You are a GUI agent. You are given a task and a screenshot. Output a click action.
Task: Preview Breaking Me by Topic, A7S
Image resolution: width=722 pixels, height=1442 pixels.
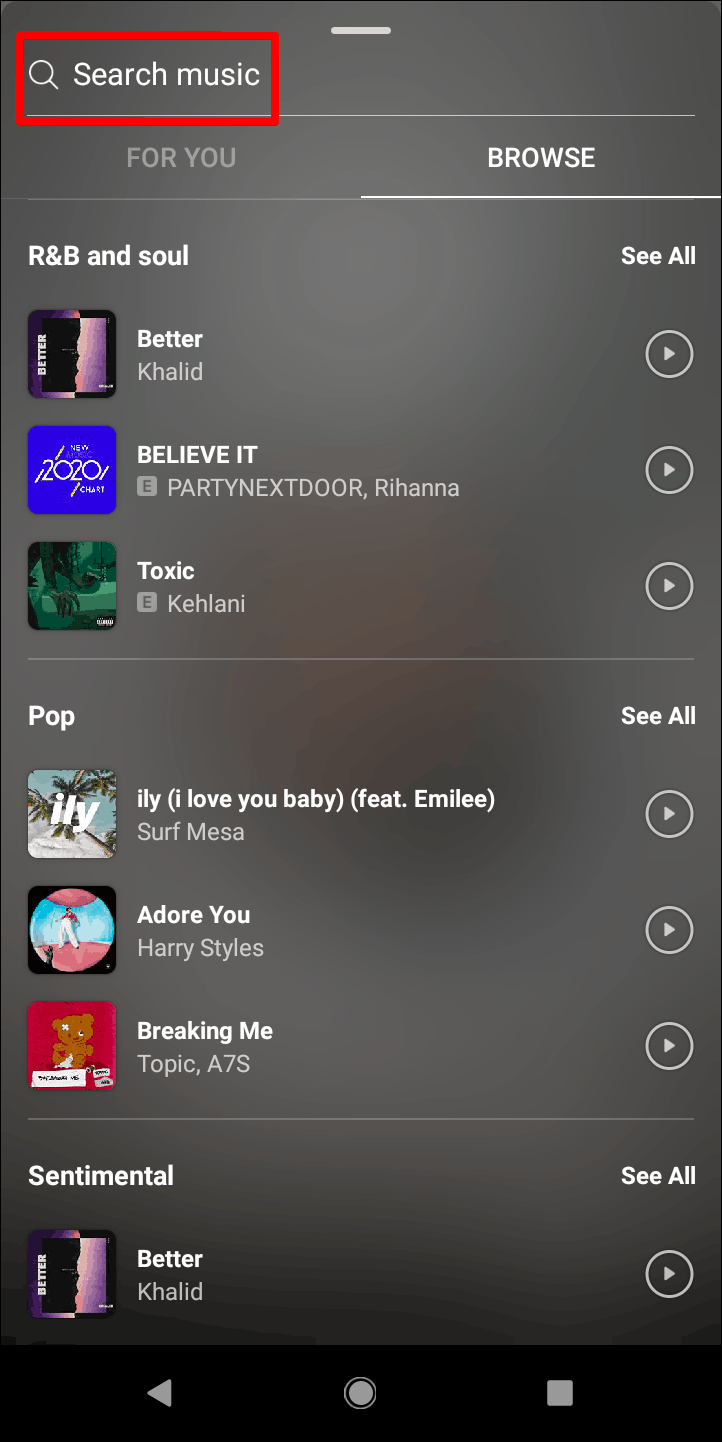coord(669,1046)
